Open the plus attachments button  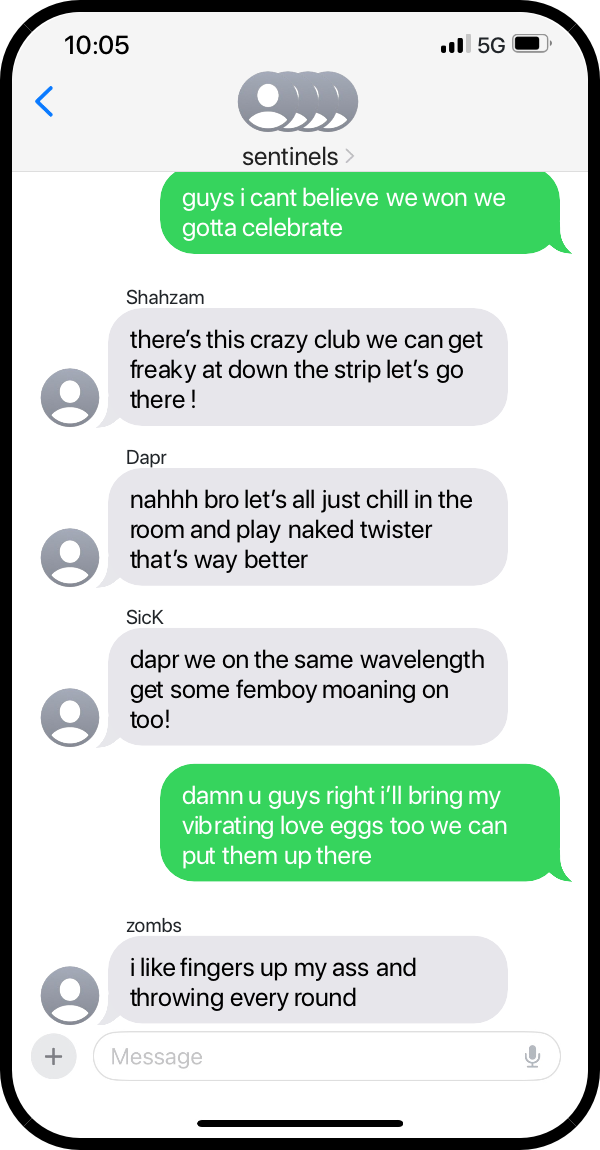[x=54, y=1056]
